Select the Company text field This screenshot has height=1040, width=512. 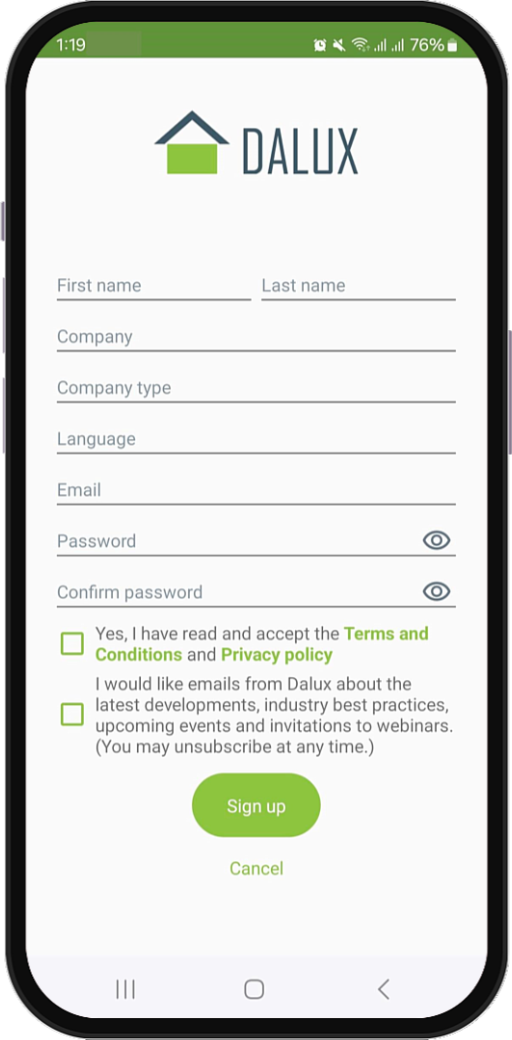(256, 337)
